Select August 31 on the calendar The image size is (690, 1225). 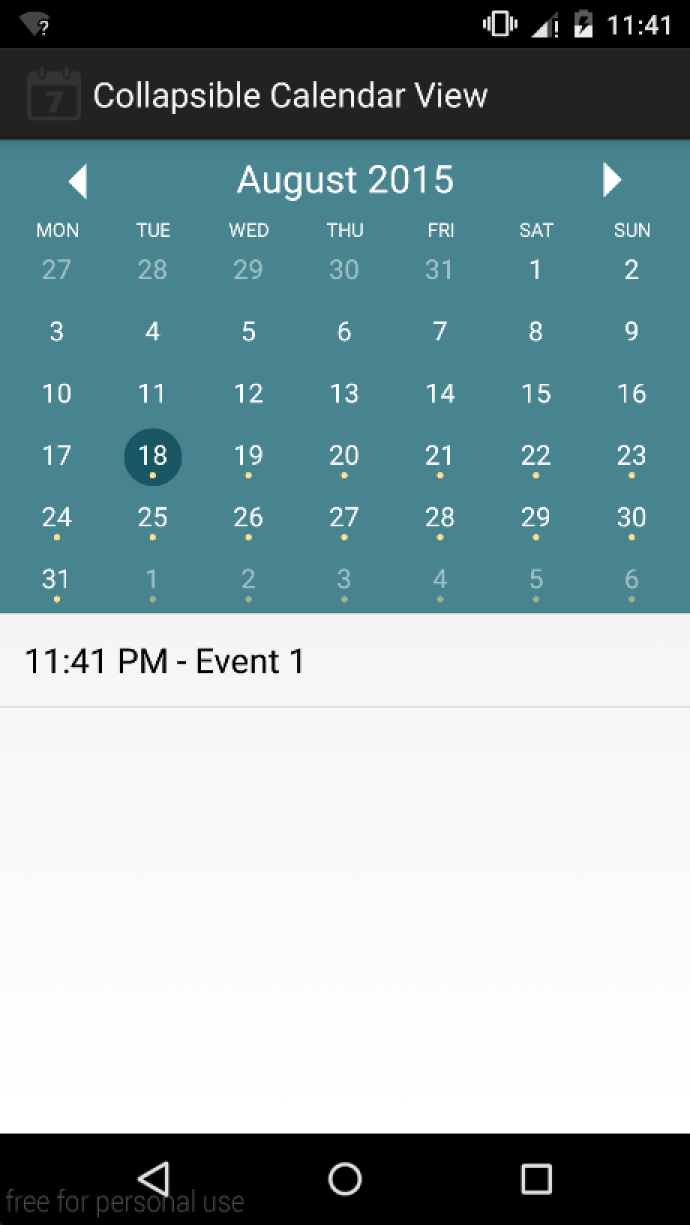click(57, 581)
